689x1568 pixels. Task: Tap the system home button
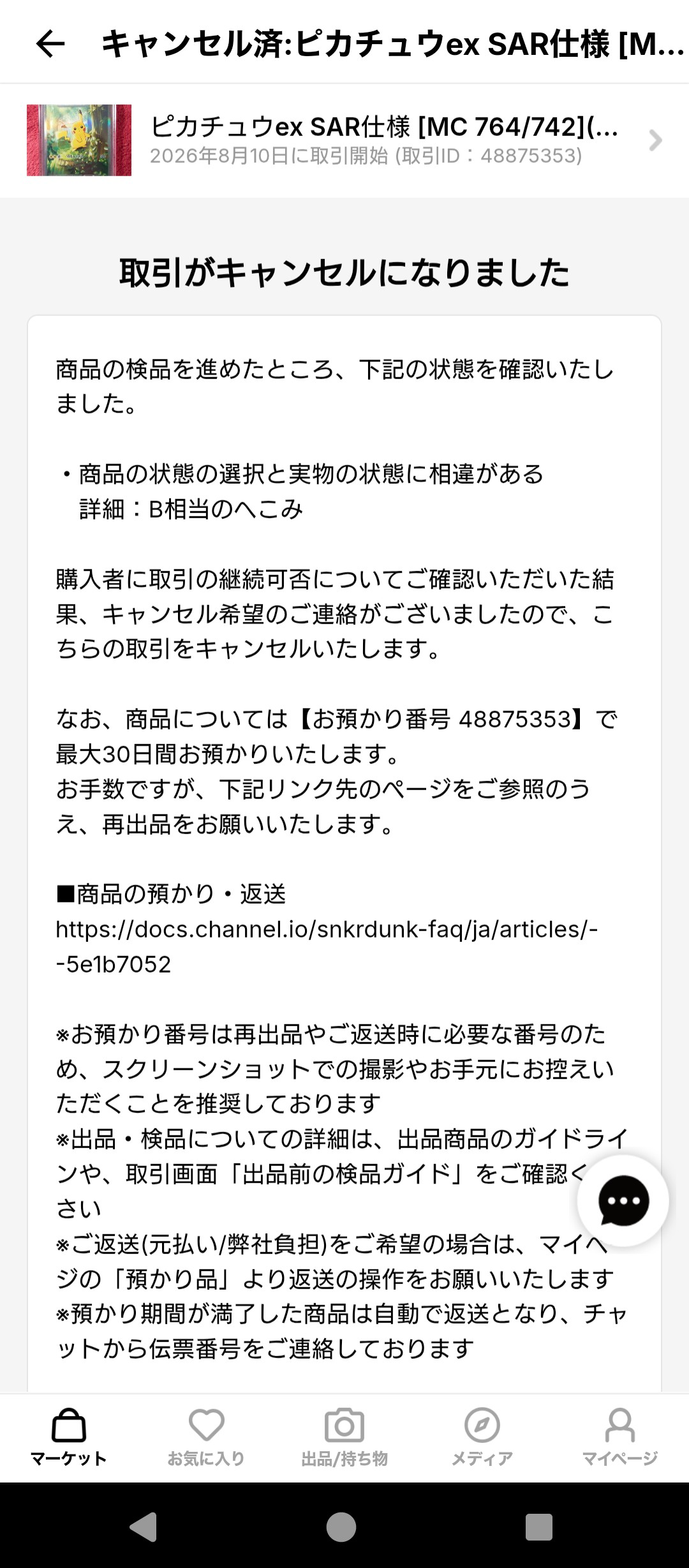coord(341,1527)
